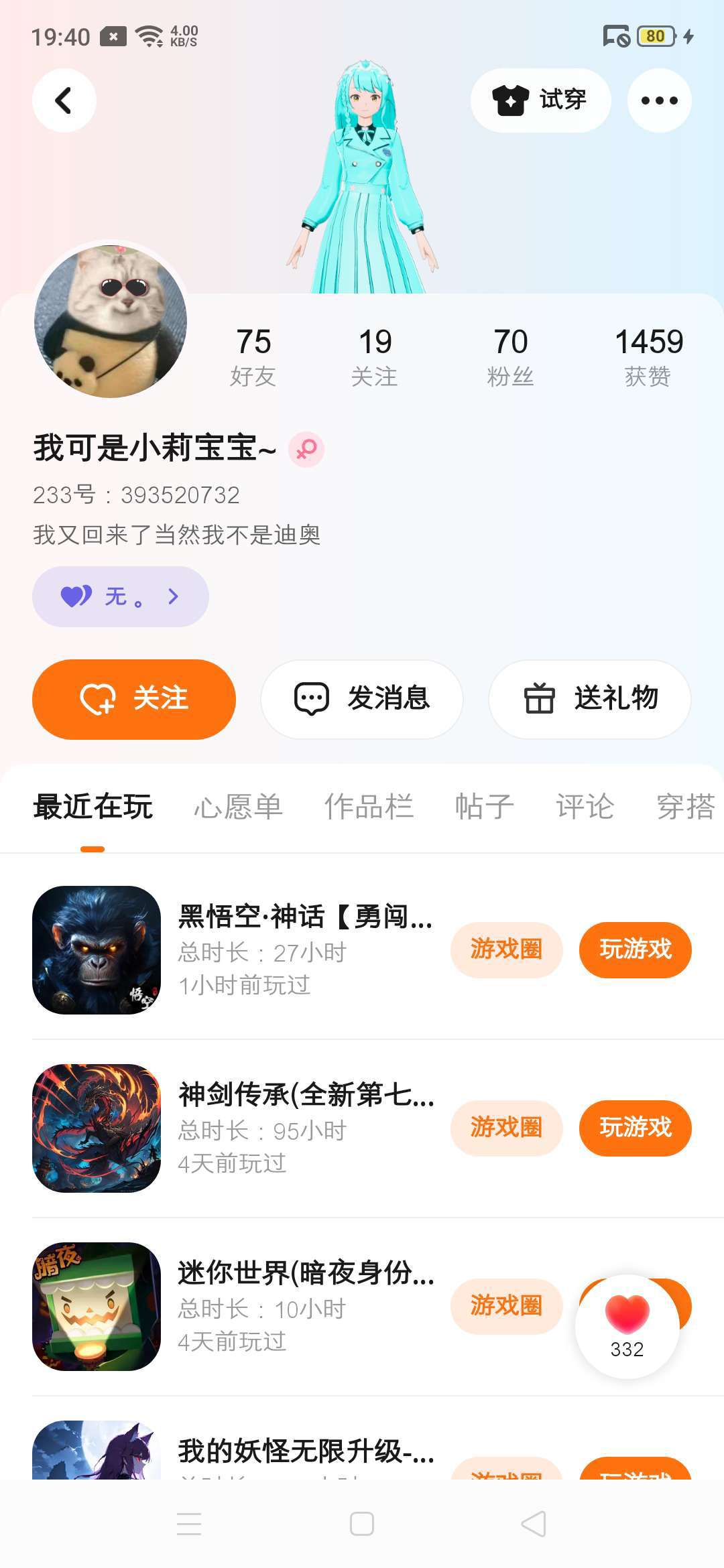Open 游戏圈 for 黑悟空·神话
Screen dimensions: 724x1568
pyautogui.click(x=506, y=950)
